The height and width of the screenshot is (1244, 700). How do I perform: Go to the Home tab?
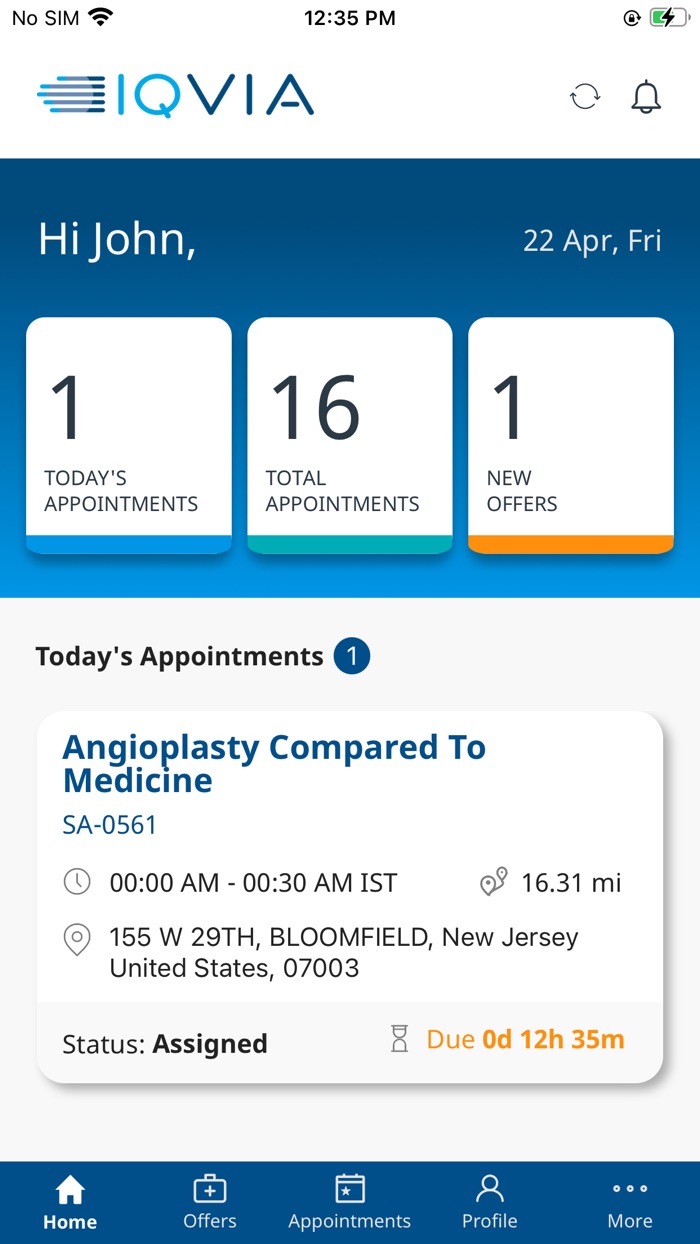[x=70, y=1203]
